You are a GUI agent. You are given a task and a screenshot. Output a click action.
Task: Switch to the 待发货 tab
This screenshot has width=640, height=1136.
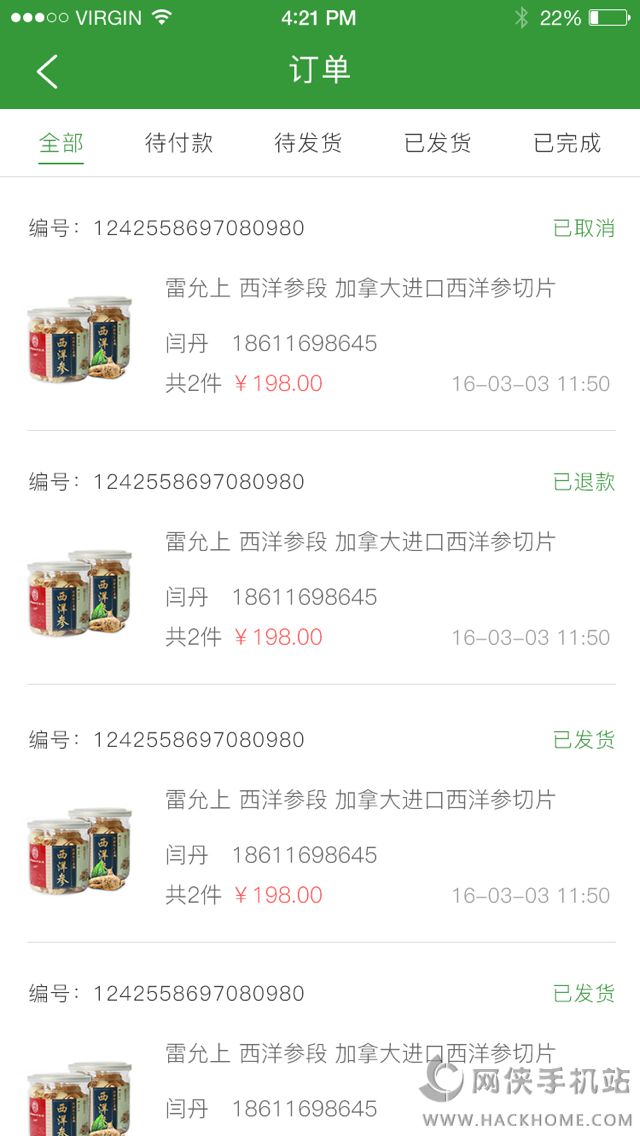(x=308, y=143)
